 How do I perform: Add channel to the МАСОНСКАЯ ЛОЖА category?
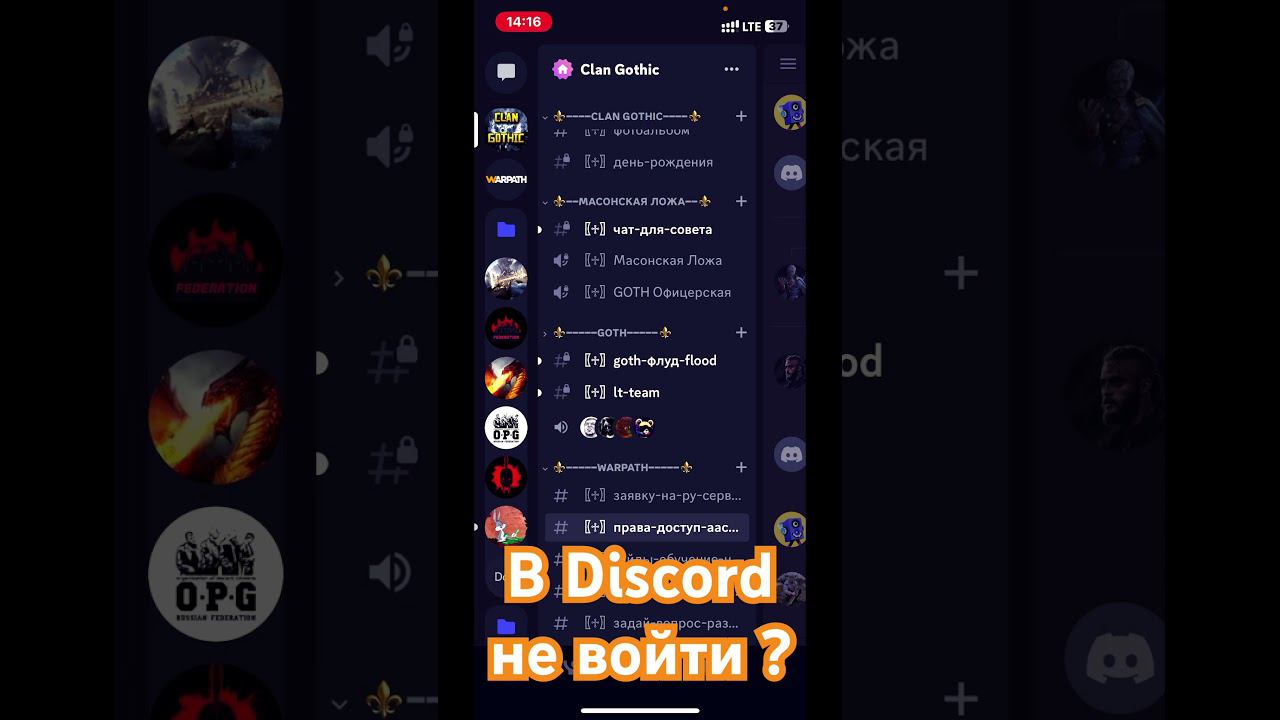[x=741, y=201]
